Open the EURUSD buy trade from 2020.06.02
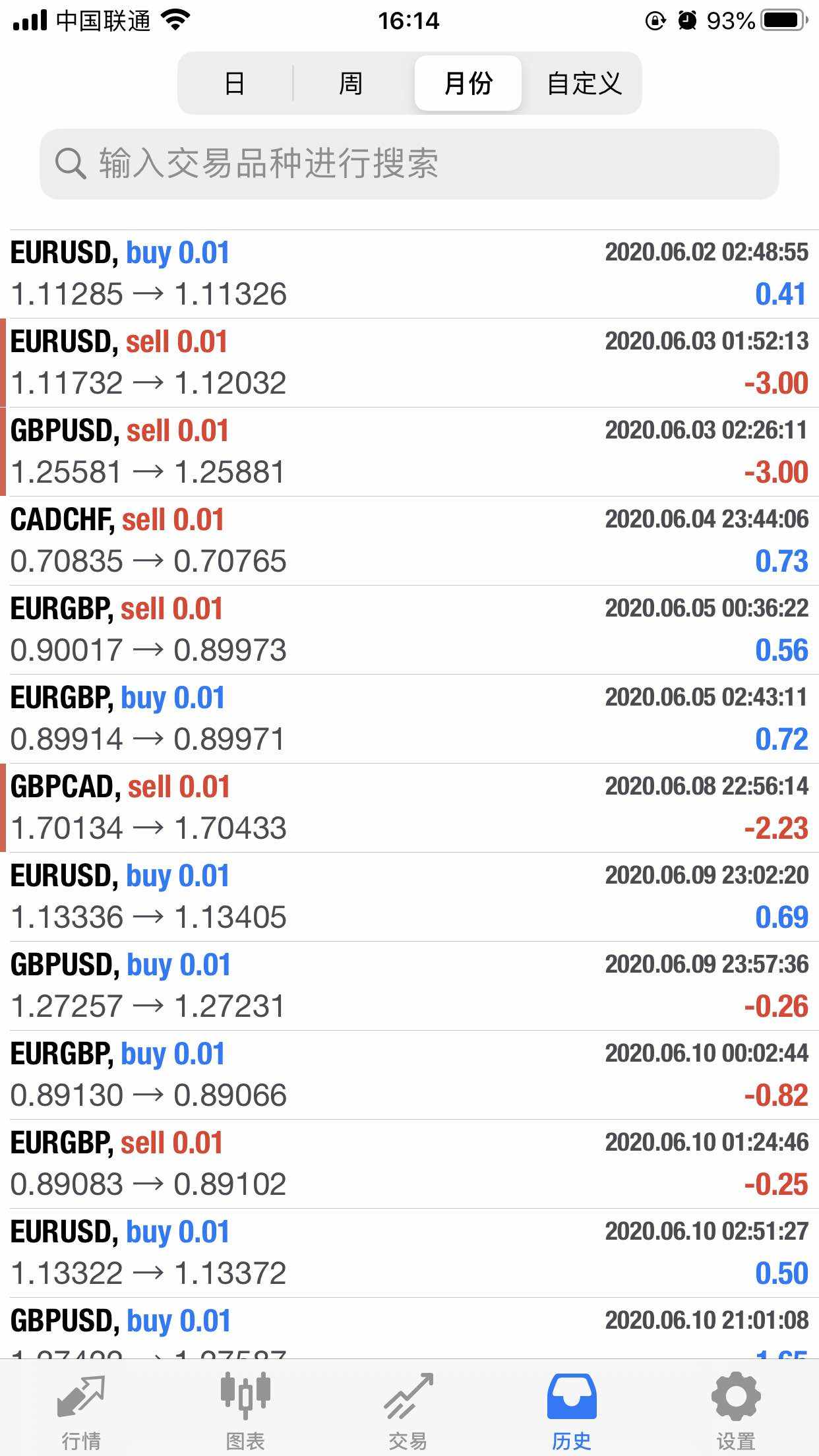The image size is (819, 1456). (409, 274)
